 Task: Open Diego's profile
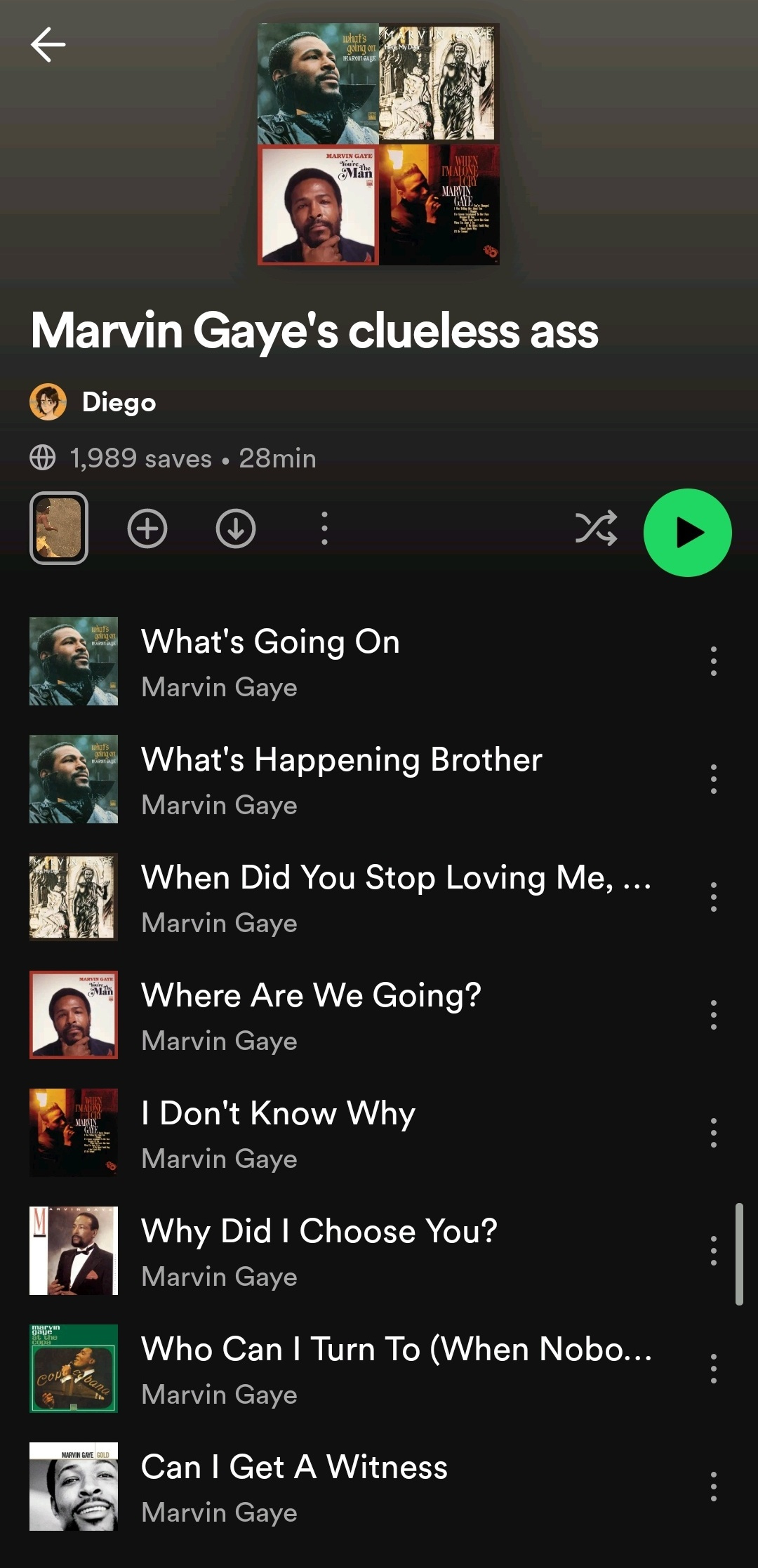[118, 402]
